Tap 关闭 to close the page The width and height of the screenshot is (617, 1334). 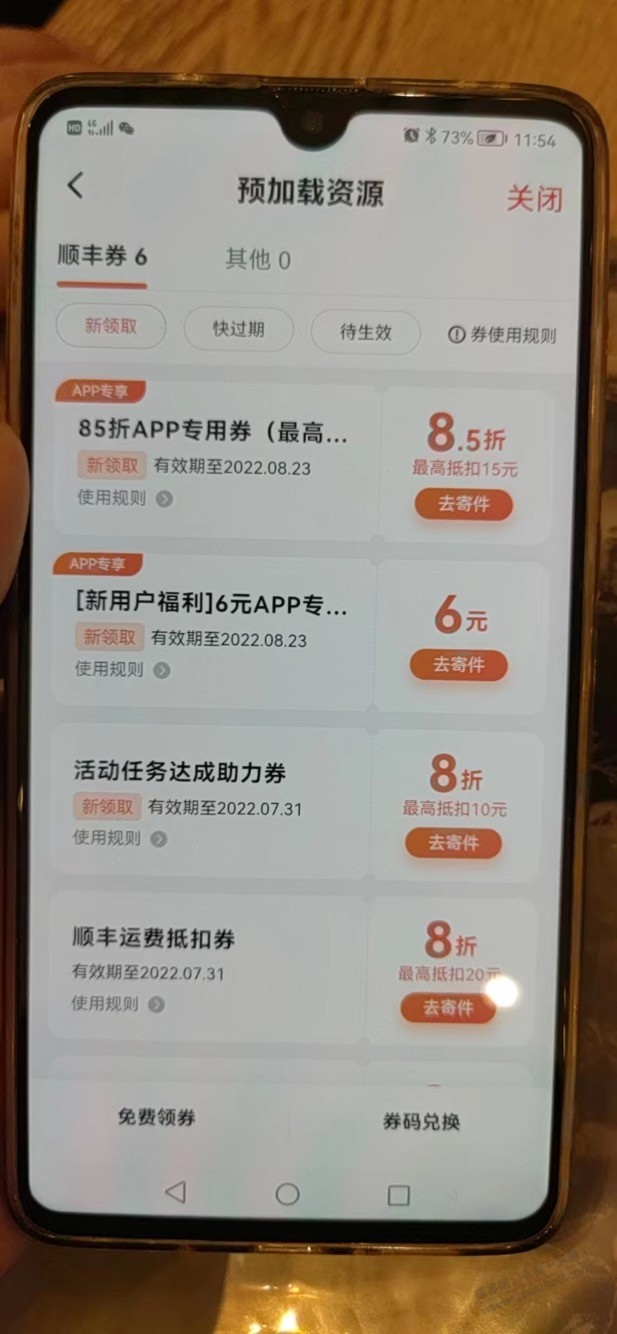click(x=534, y=197)
